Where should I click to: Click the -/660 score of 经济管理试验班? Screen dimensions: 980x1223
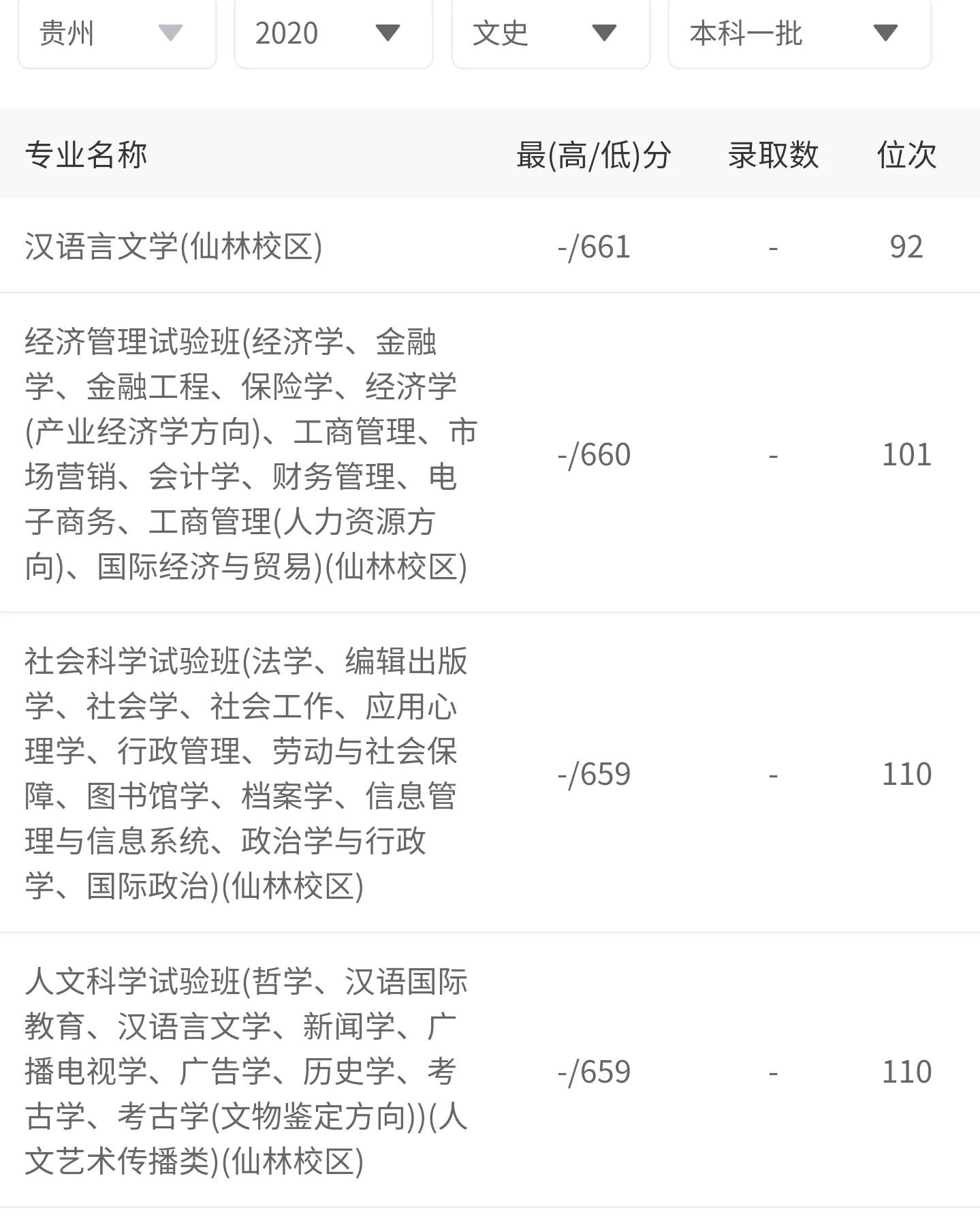(x=592, y=453)
